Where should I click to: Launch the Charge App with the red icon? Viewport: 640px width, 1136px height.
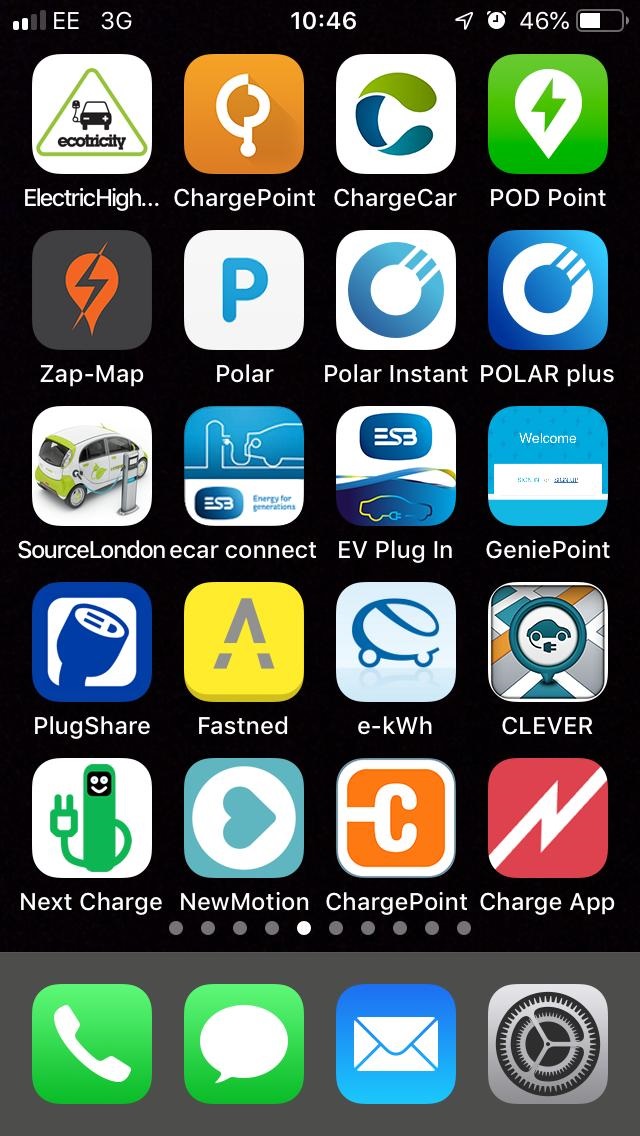[x=548, y=818]
